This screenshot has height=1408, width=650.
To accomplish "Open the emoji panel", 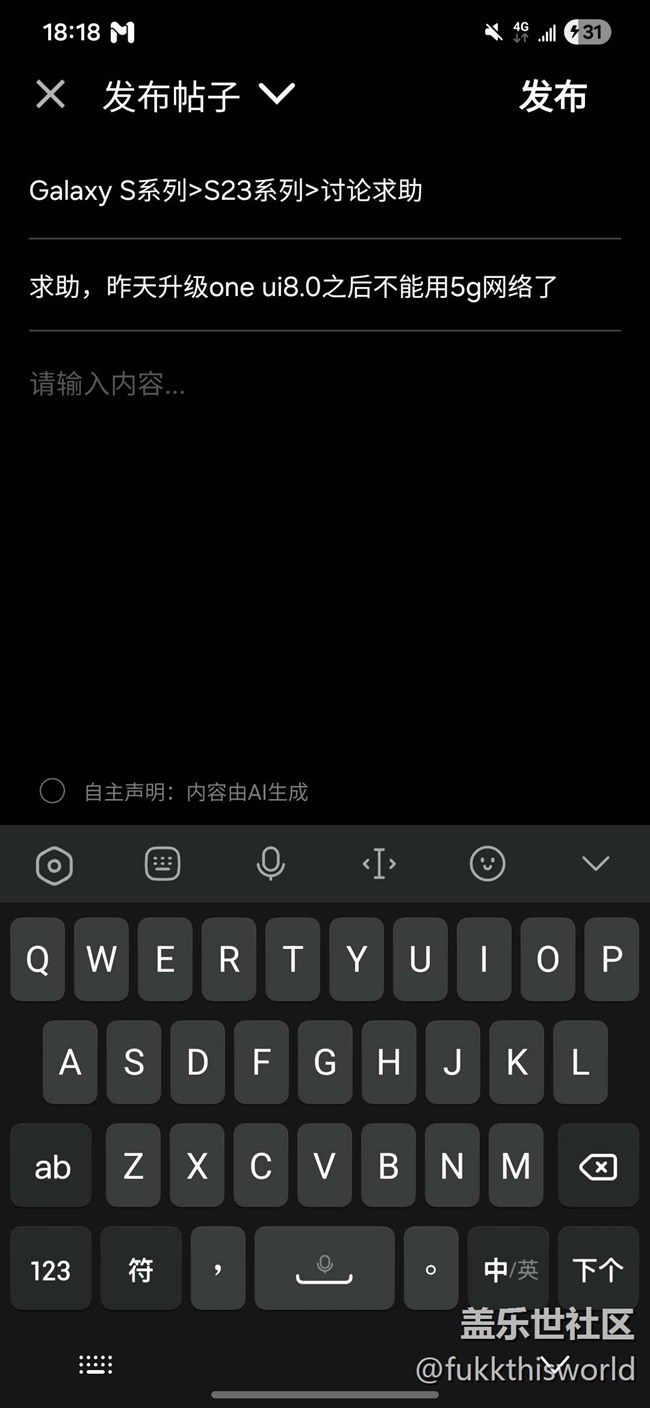I will (x=487, y=864).
